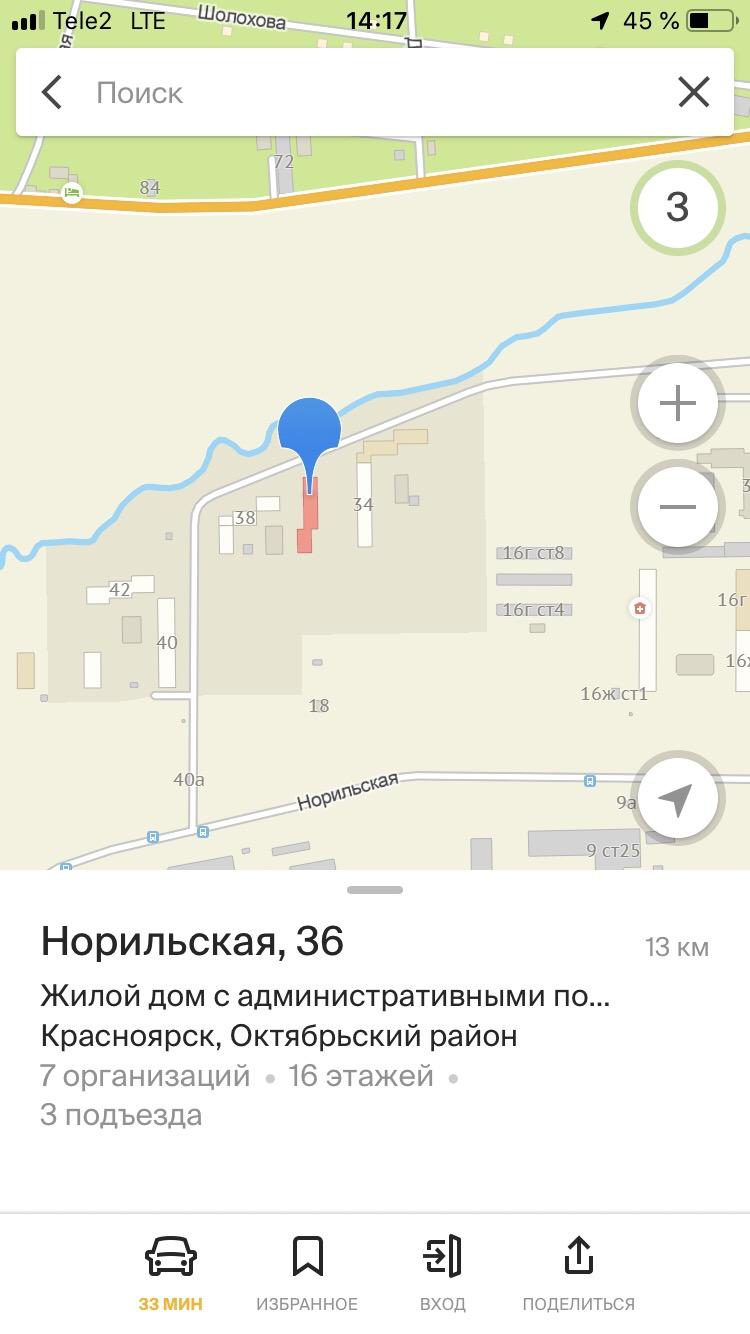This screenshot has width=750, height=1334.
Task: Share this address via Поделиться
Action: [x=579, y=1272]
